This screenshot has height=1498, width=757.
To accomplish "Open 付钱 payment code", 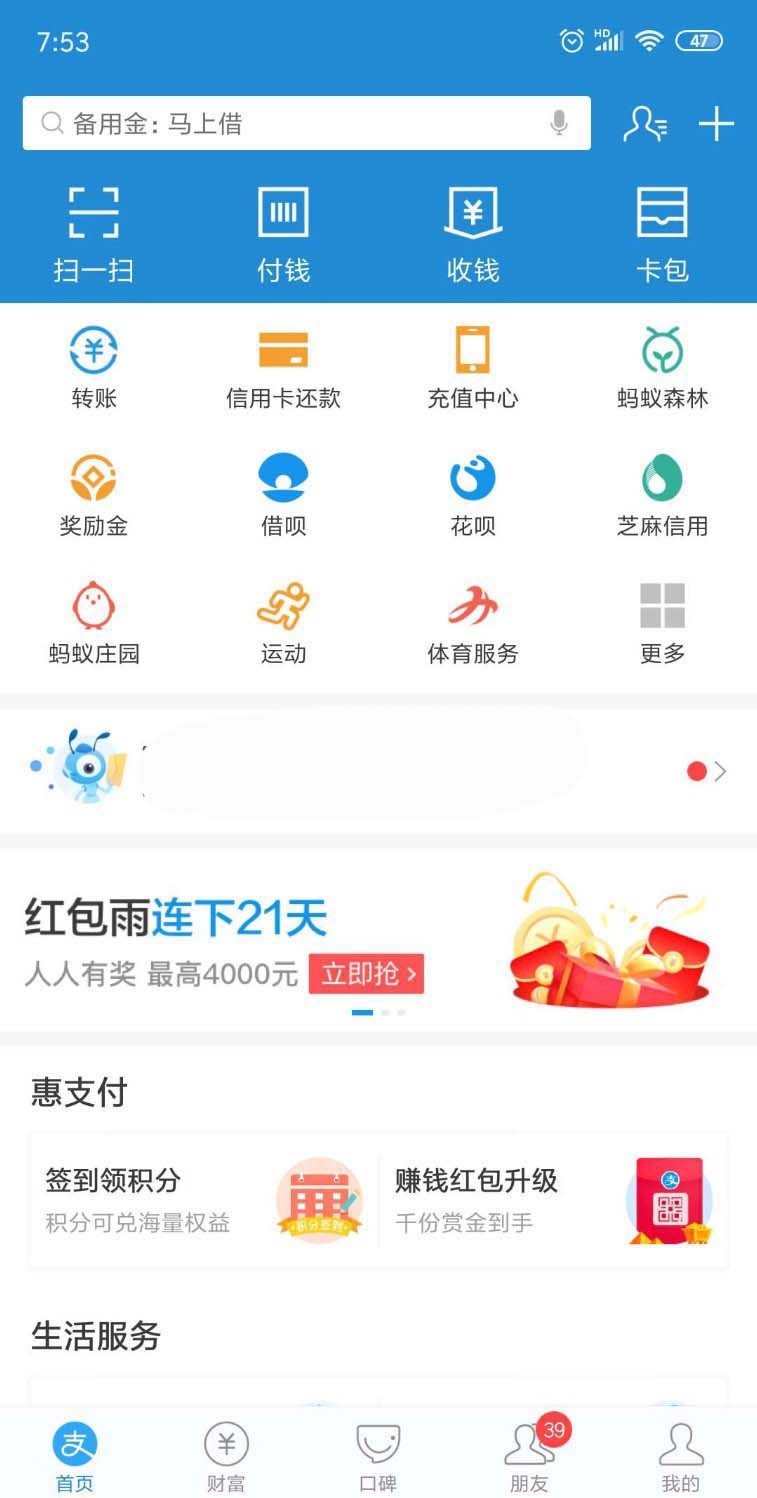I will (283, 234).
